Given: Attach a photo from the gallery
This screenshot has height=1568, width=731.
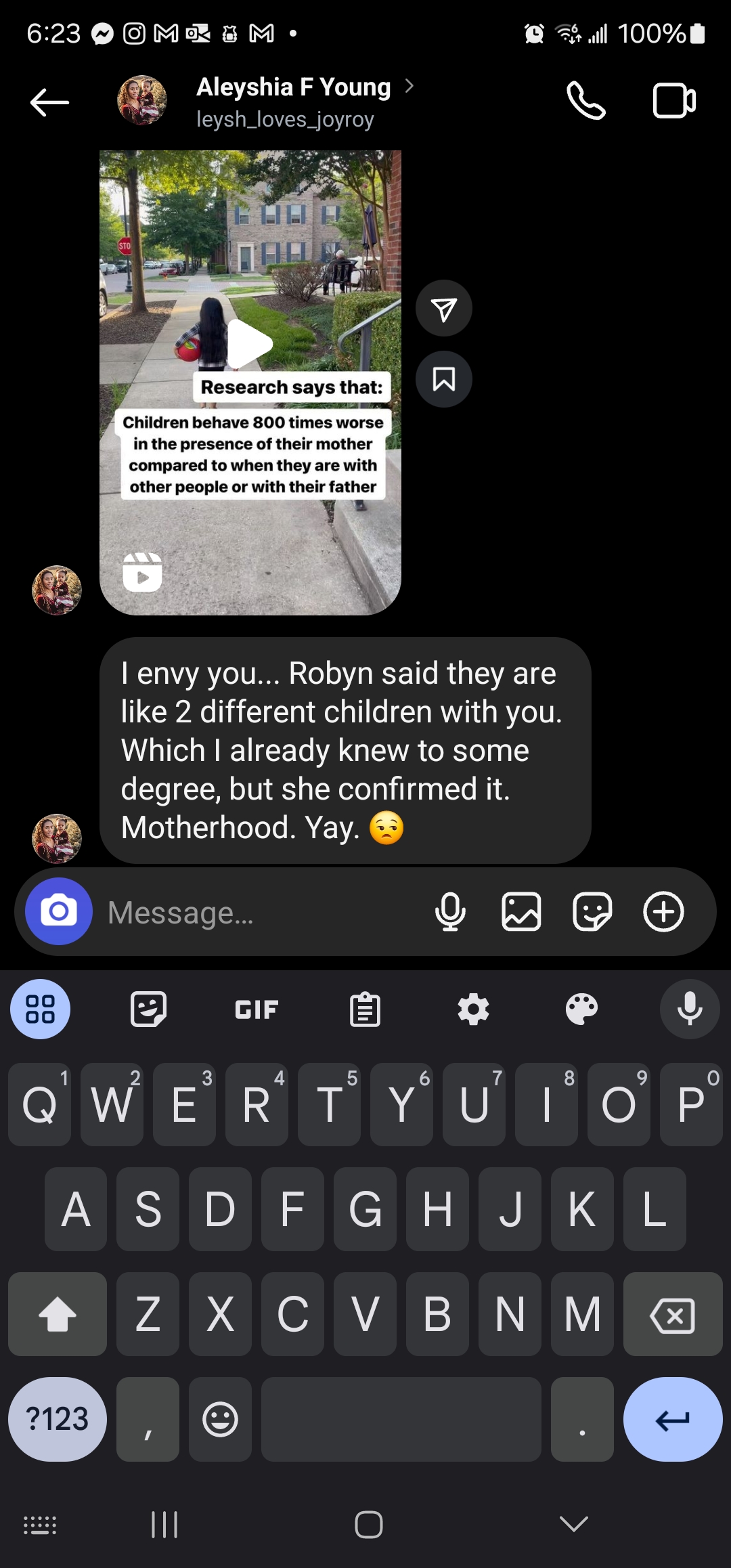Looking at the screenshot, I should [521, 911].
